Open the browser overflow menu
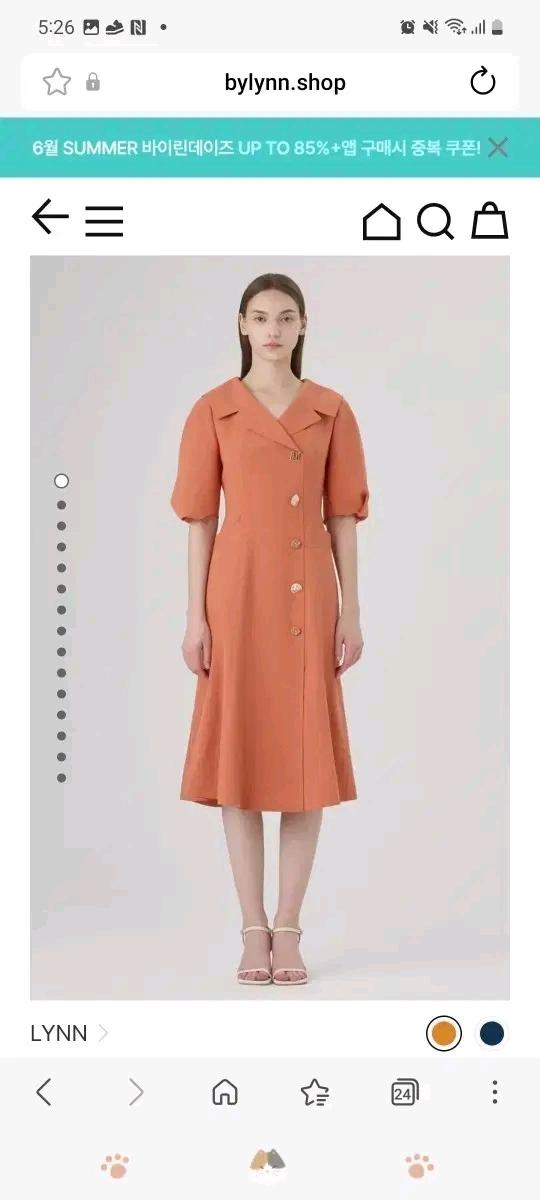 (494, 1092)
